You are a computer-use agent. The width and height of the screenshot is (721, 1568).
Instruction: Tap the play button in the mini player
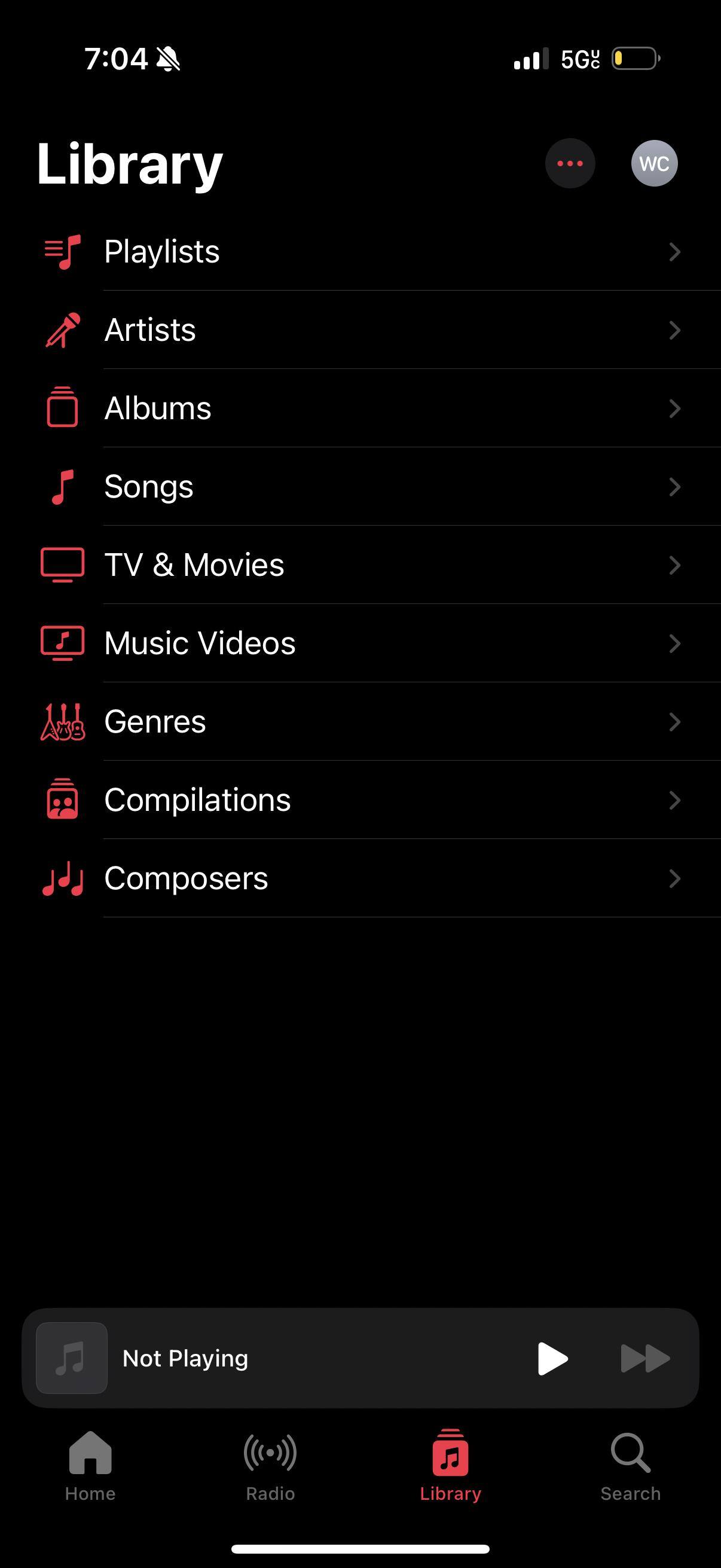552,1358
